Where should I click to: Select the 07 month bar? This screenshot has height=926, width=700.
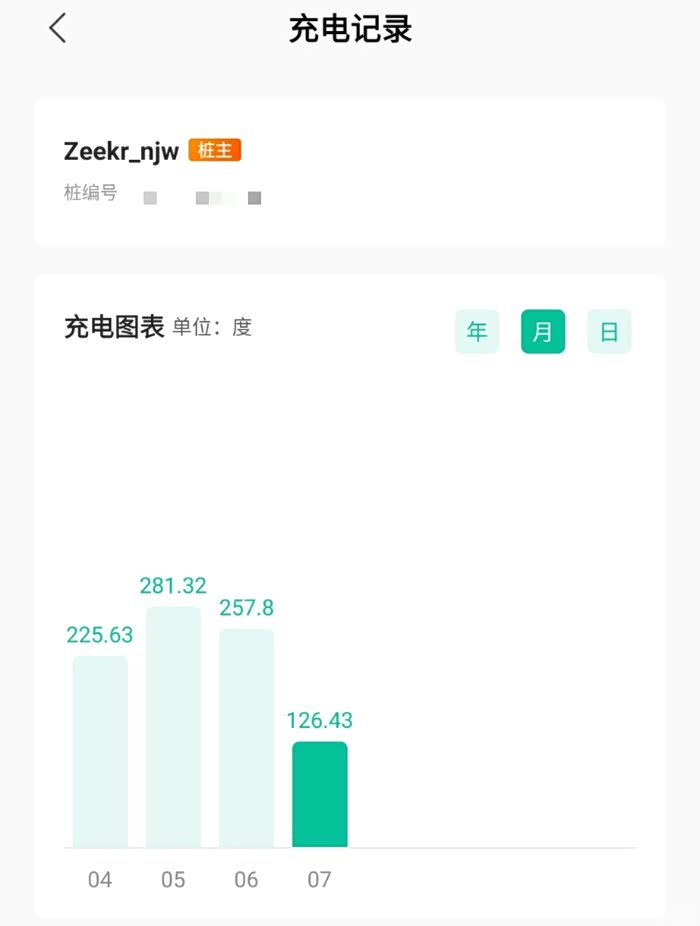(x=320, y=794)
